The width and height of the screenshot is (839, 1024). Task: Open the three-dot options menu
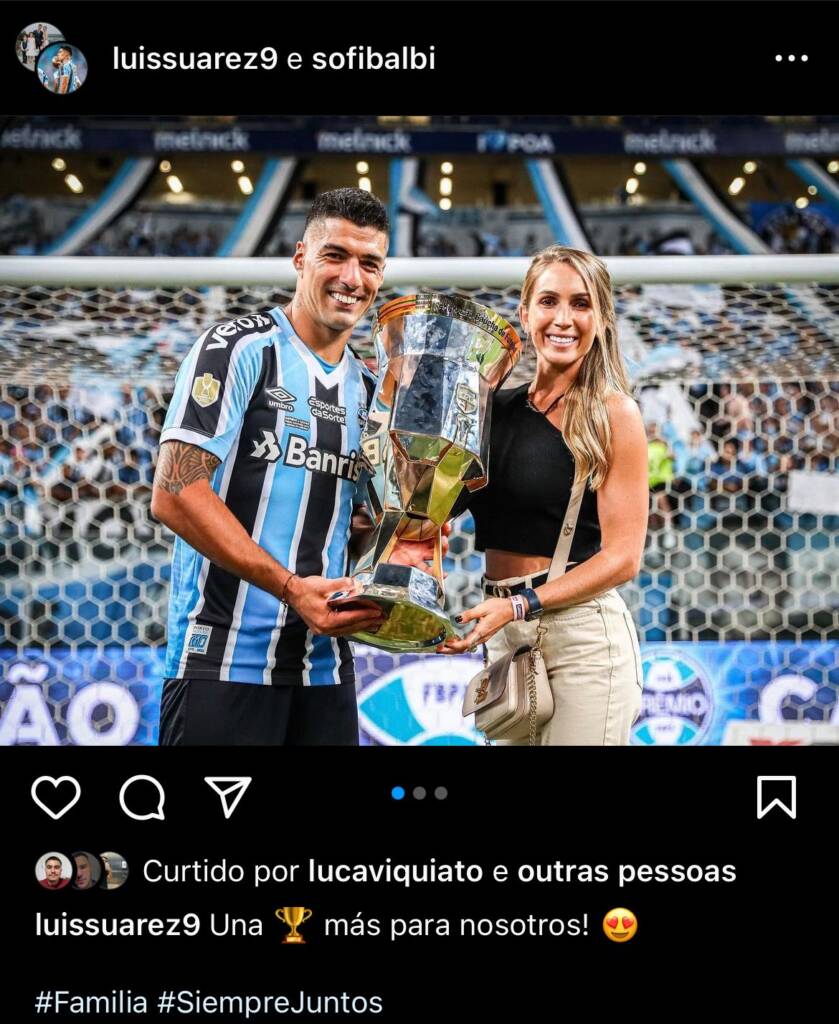[x=791, y=58]
